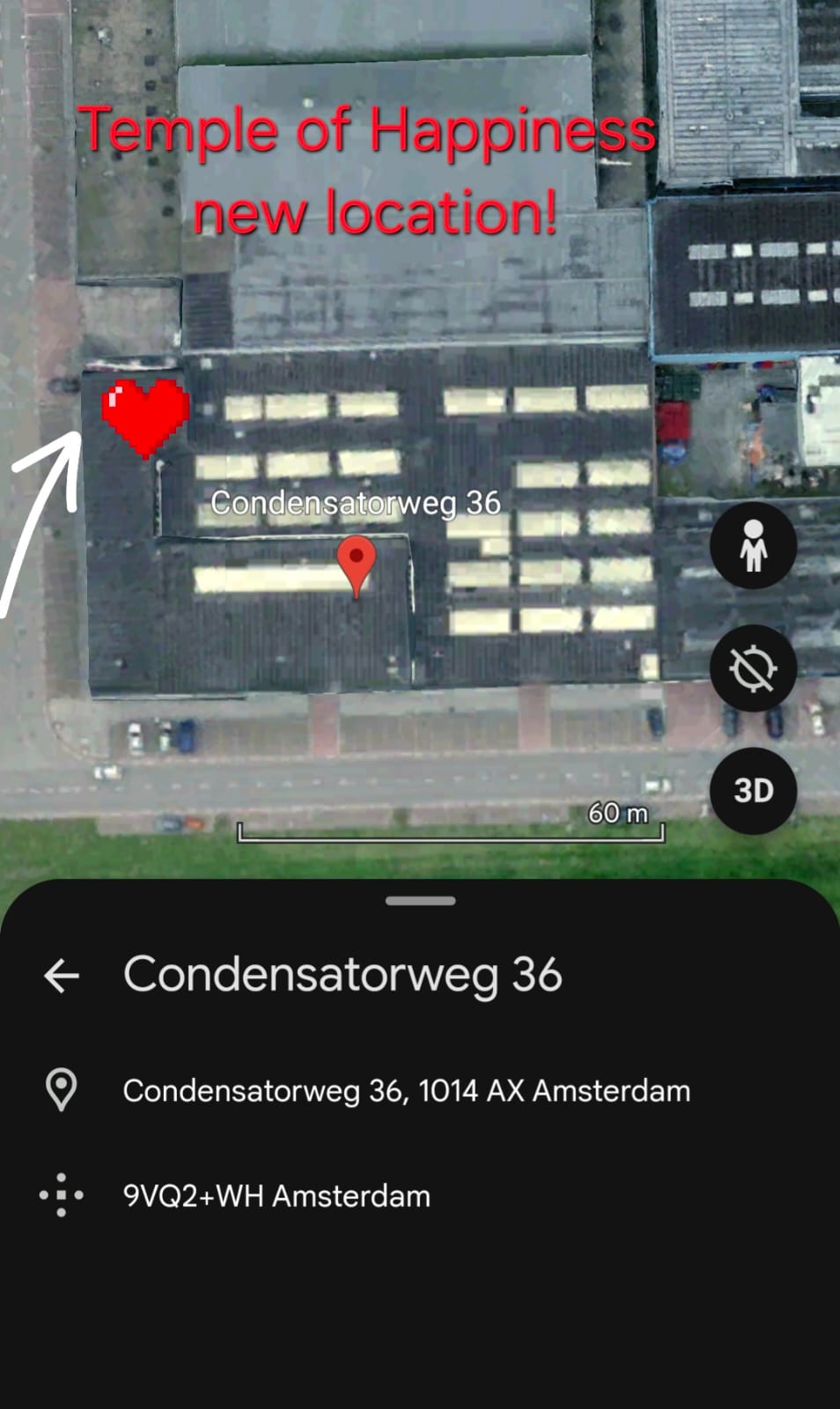Open Street View pegman button
This screenshot has height=1409, width=840.
(753, 546)
